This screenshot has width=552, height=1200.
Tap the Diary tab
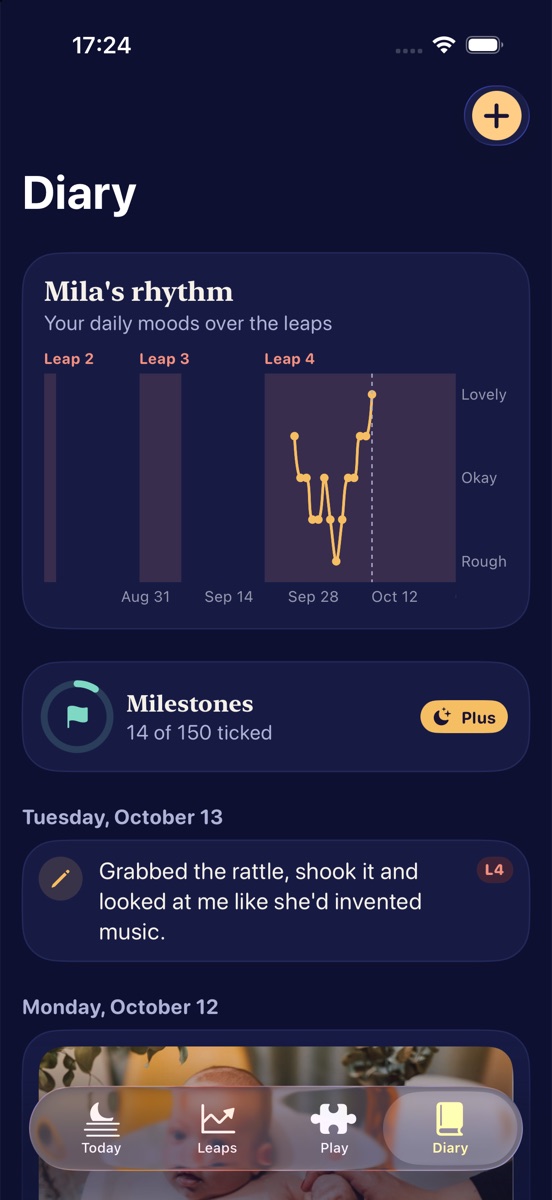450,1129
